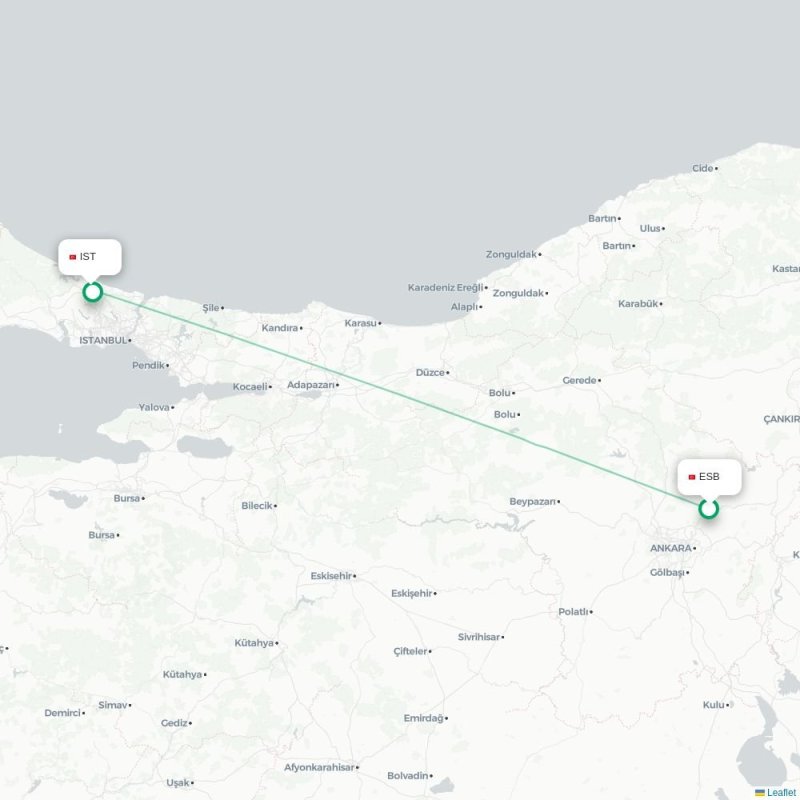
Task: Open the Leaflet attribution link
Action: 781,793
